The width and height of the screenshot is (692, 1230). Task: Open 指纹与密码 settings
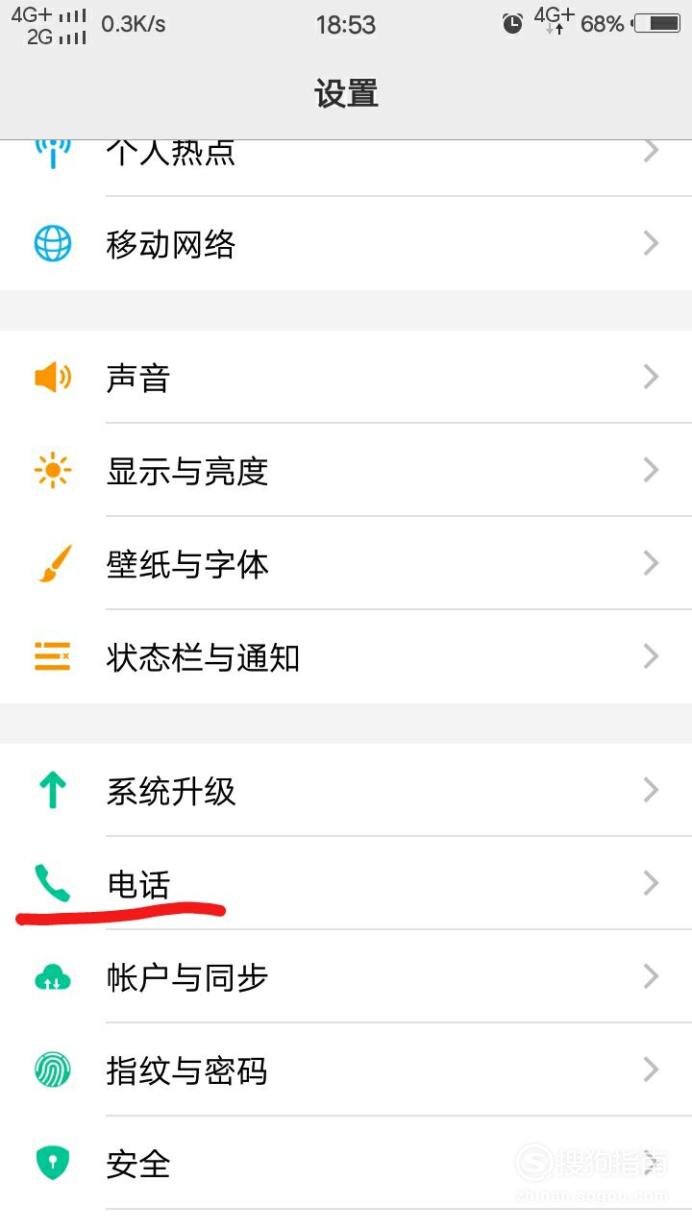point(346,1070)
